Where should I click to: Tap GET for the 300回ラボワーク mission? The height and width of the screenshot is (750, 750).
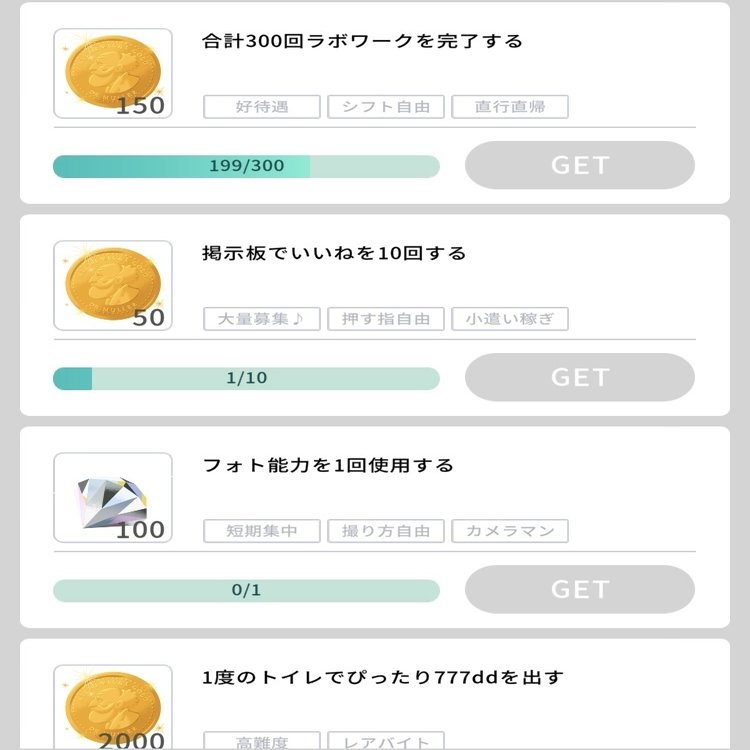pyautogui.click(x=579, y=165)
